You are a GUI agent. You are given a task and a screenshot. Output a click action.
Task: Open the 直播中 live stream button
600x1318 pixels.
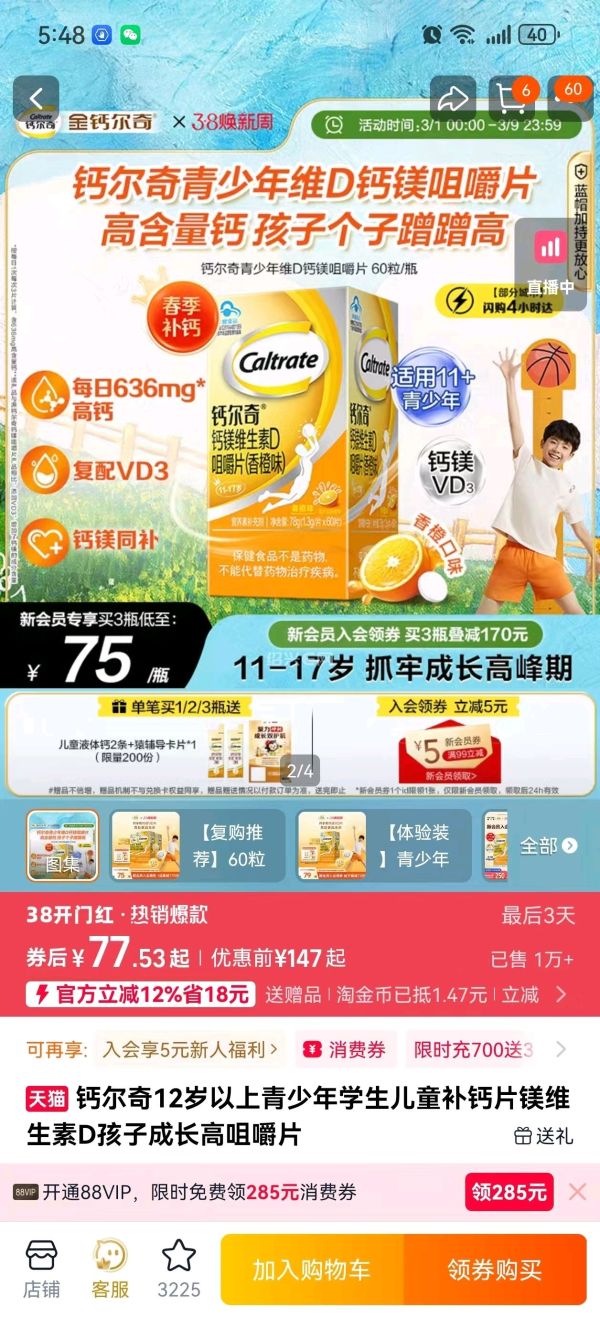pyautogui.click(x=549, y=262)
